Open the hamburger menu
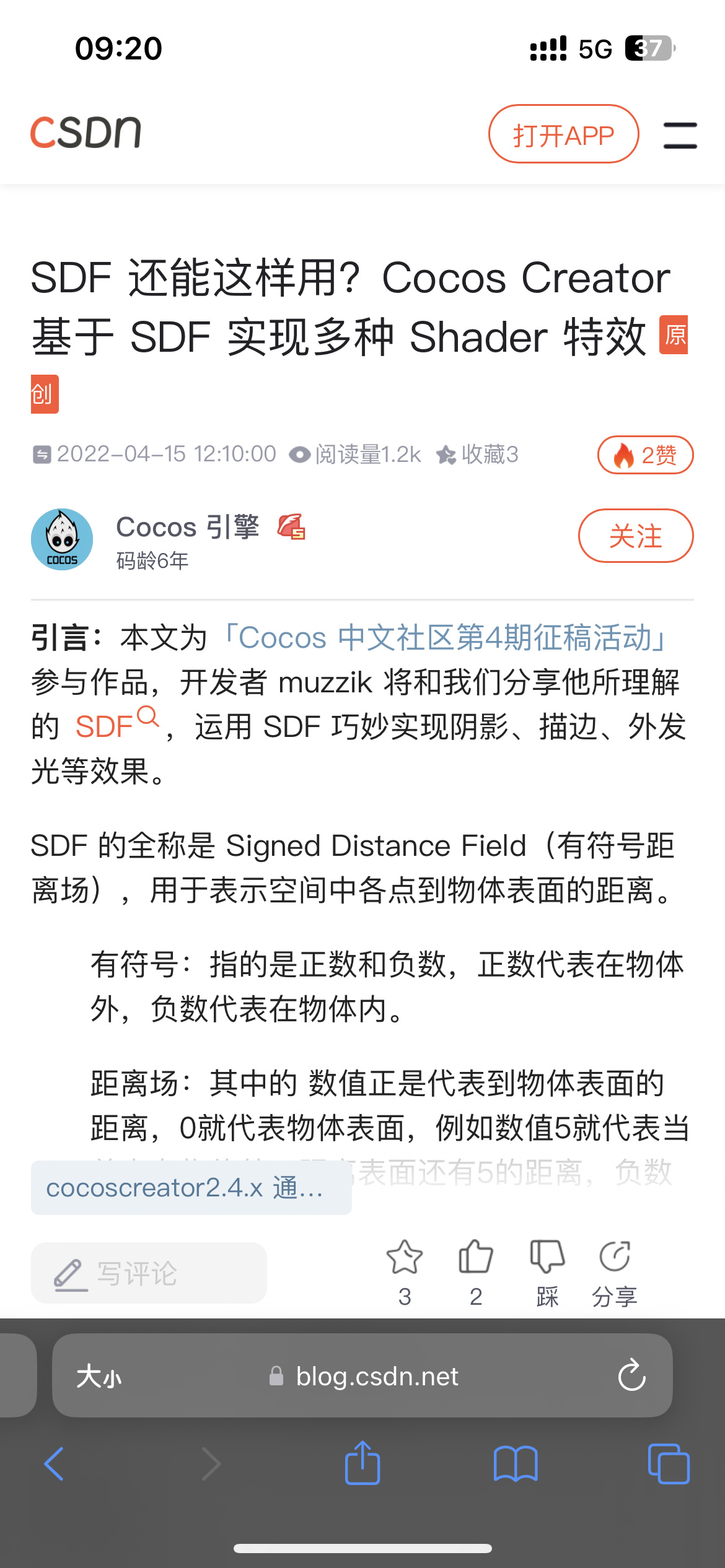 pyautogui.click(x=680, y=135)
